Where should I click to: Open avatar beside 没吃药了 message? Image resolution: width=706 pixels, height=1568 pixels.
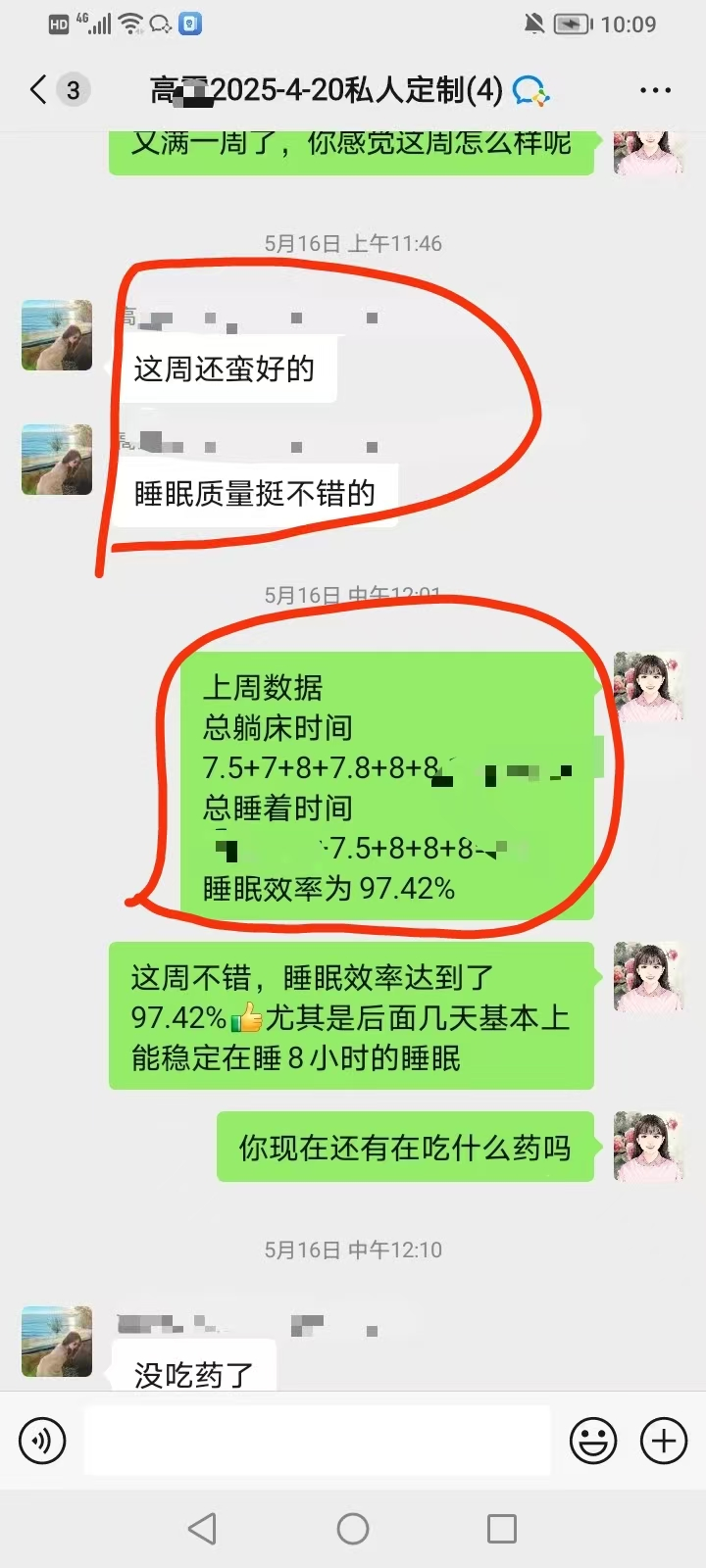57,1341
